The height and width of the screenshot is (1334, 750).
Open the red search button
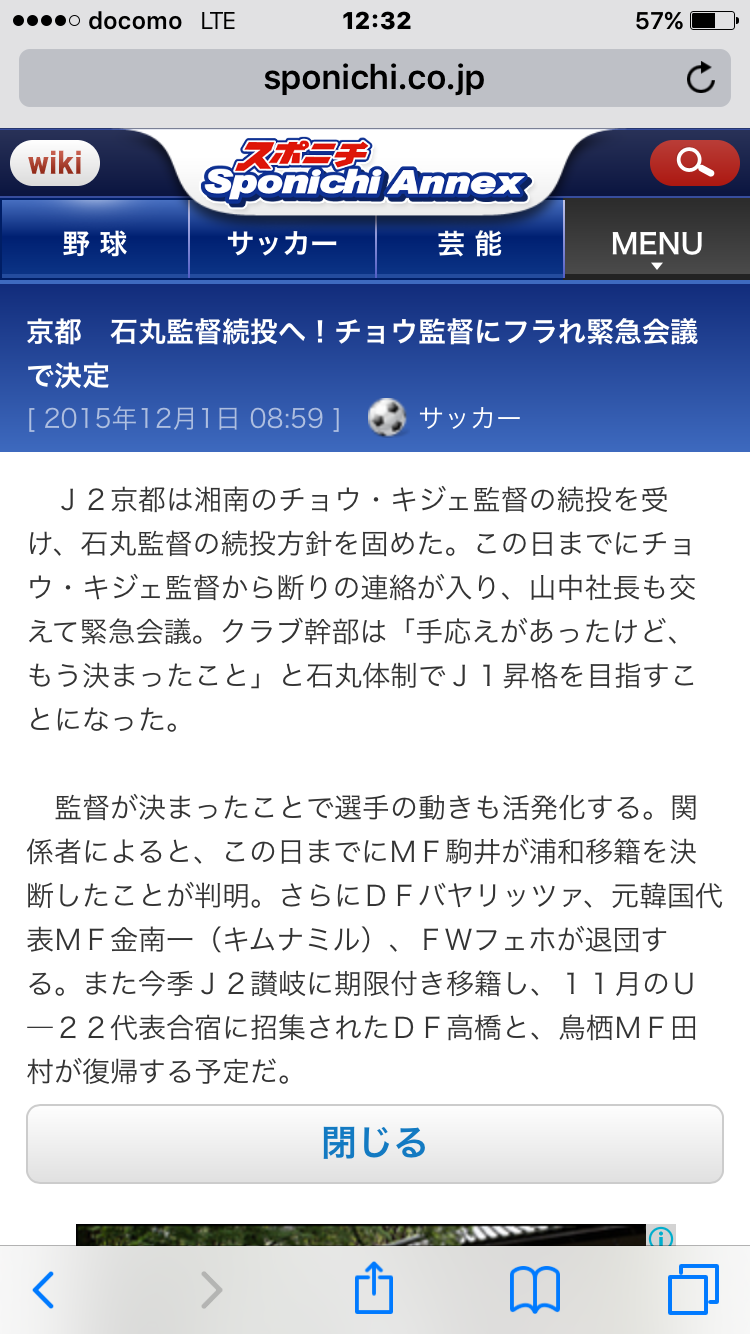click(694, 162)
